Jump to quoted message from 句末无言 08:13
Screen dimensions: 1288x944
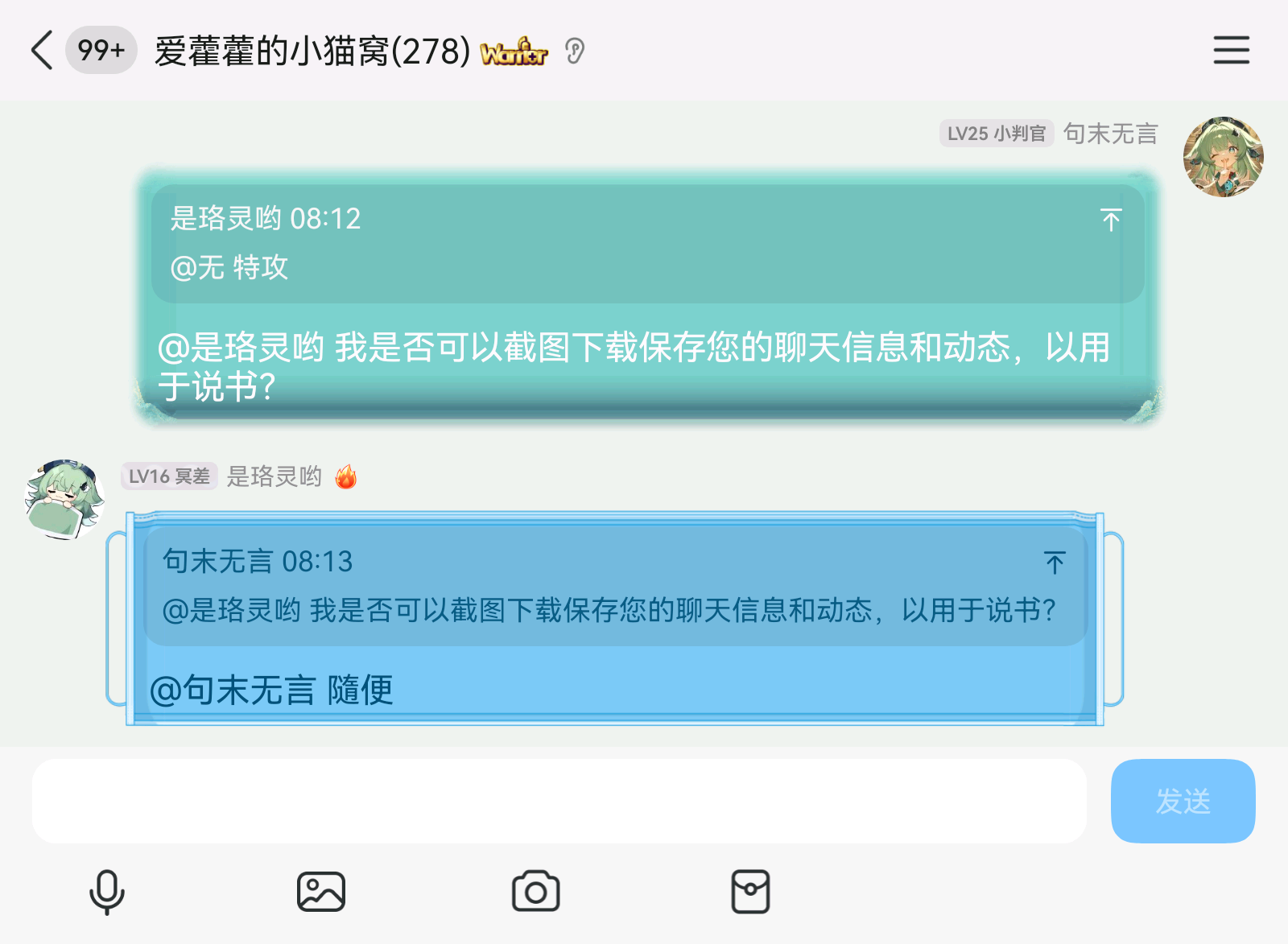tap(1055, 562)
